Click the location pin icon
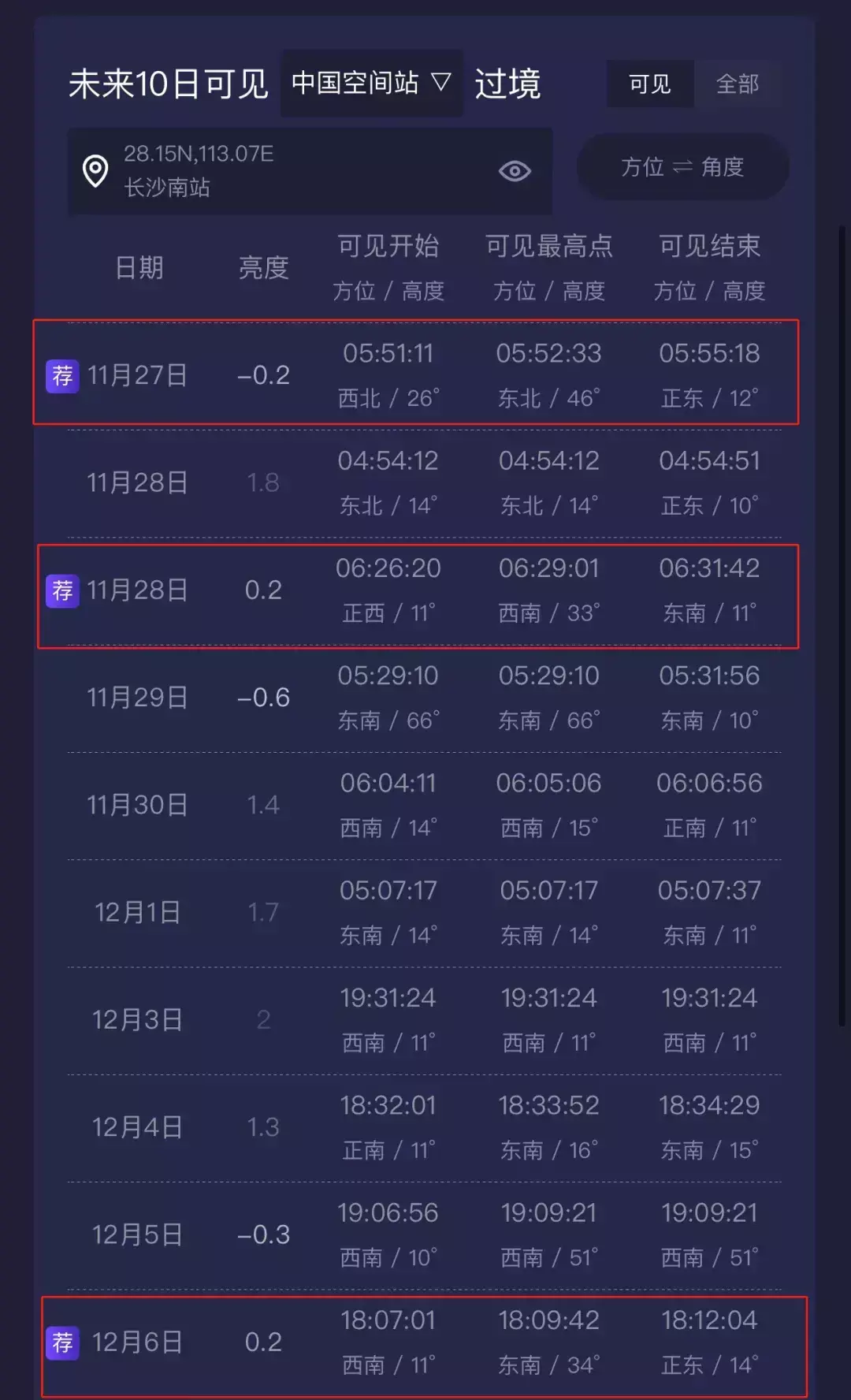The width and height of the screenshot is (851, 1400). (x=95, y=170)
